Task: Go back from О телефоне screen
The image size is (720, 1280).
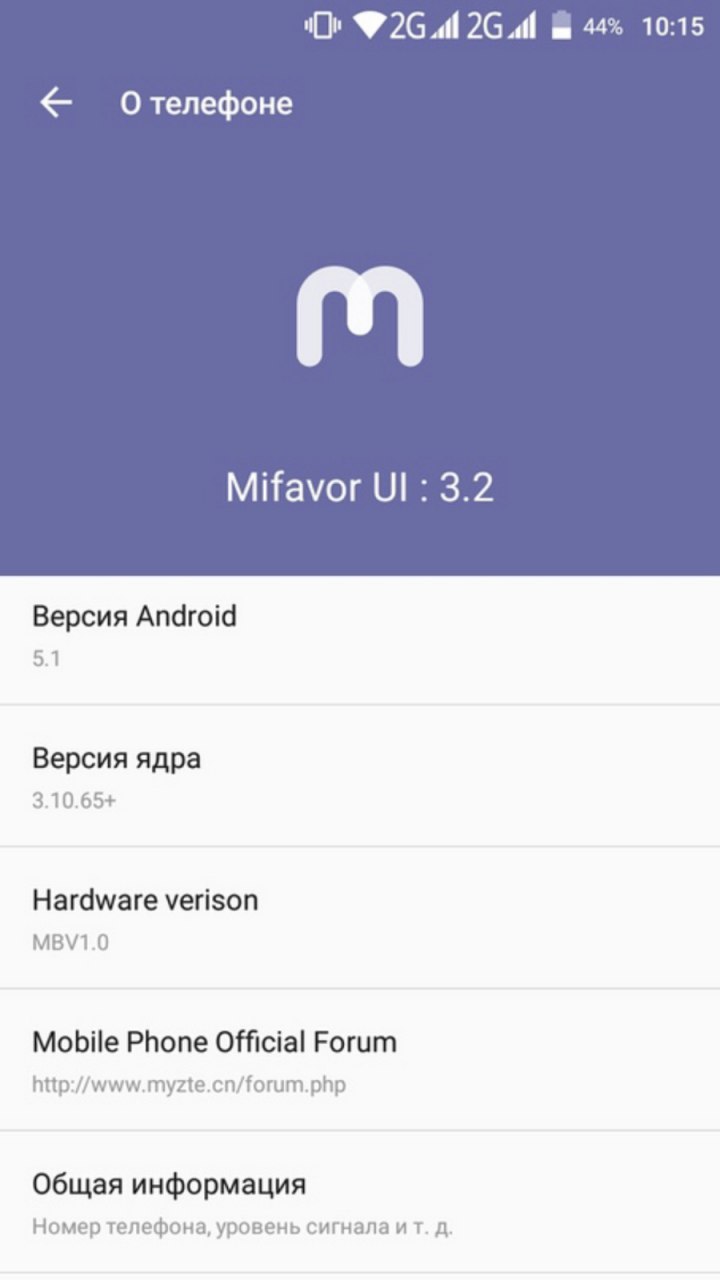Action: pos(56,103)
